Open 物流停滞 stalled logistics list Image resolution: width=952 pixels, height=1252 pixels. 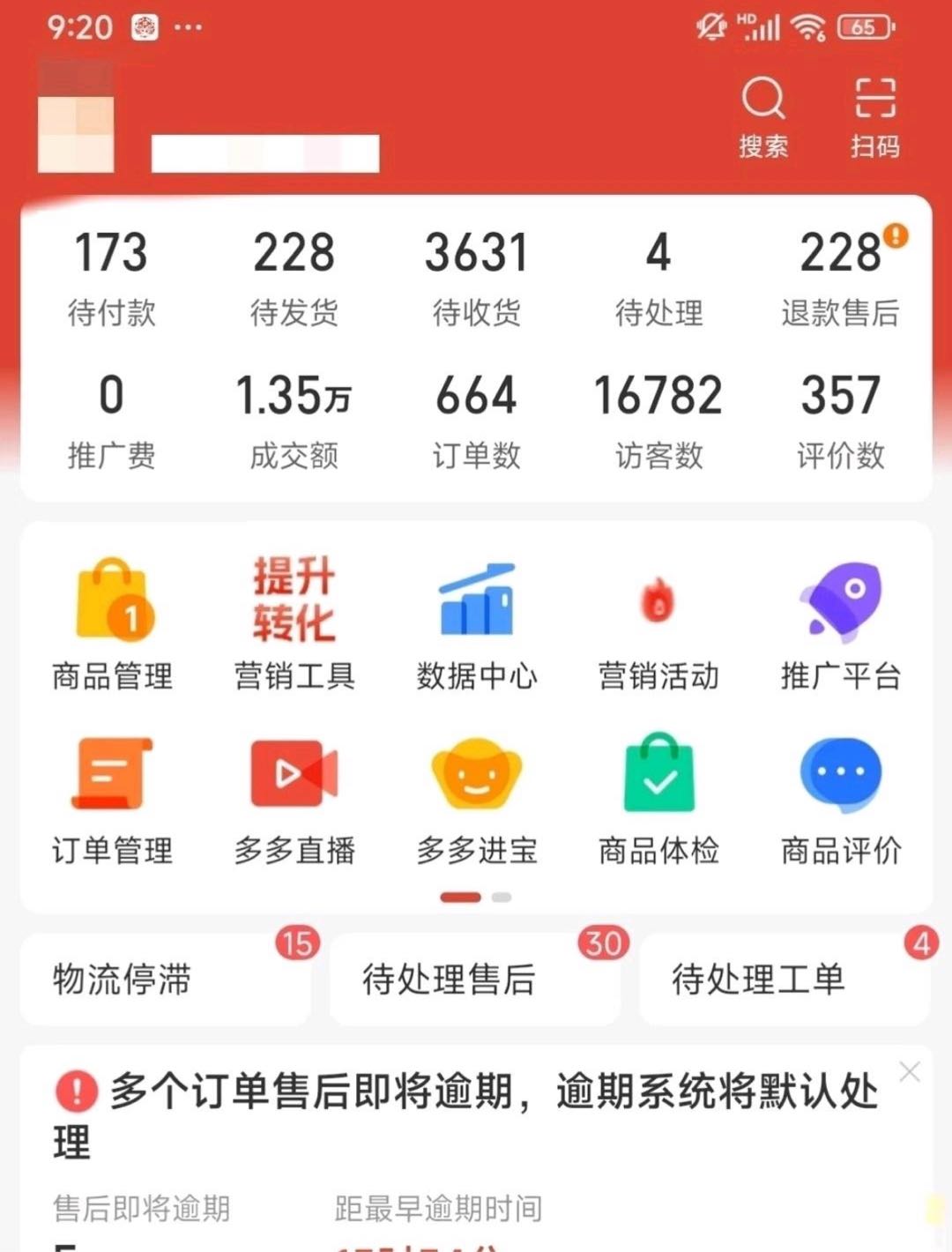pos(166,977)
